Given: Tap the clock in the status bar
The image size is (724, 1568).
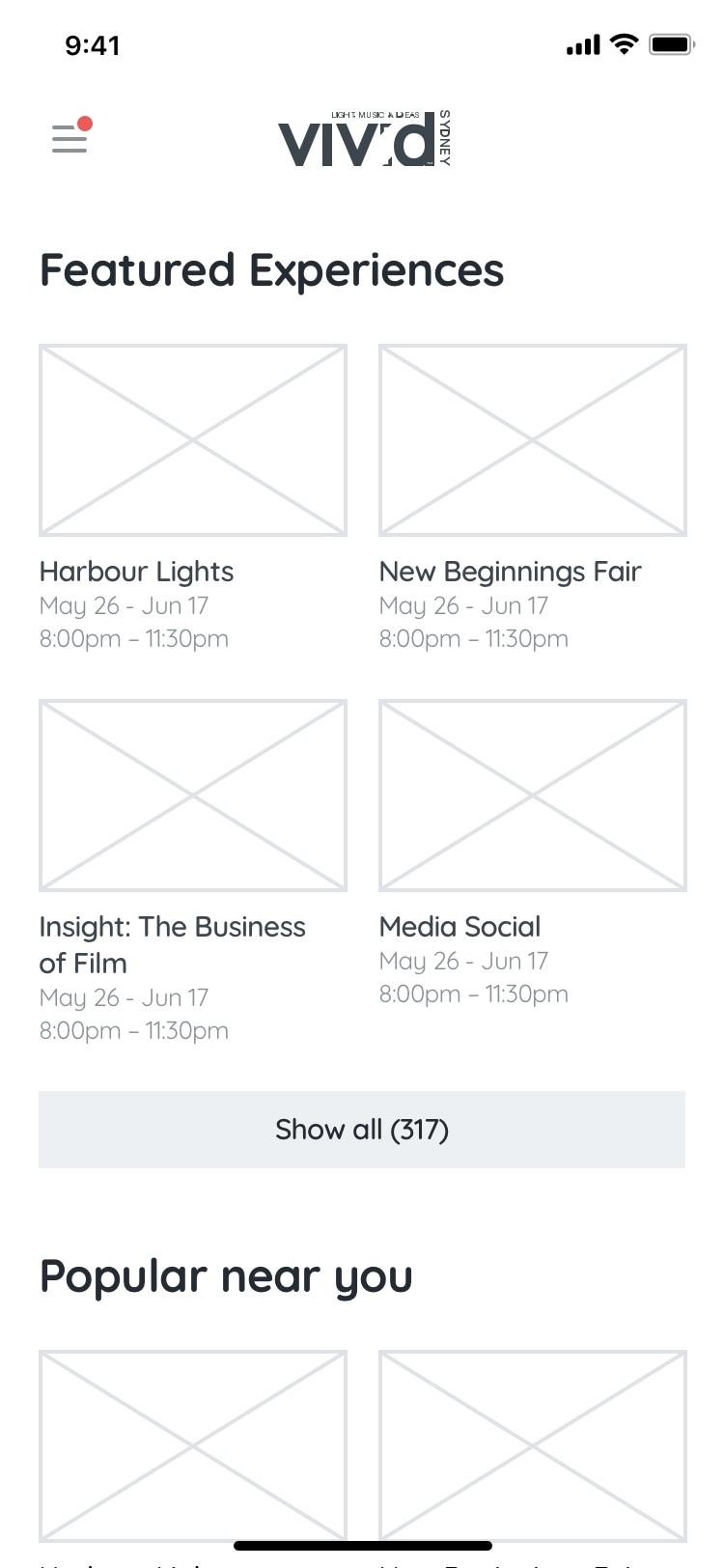Looking at the screenshot, I should click(x=93, y=44).
